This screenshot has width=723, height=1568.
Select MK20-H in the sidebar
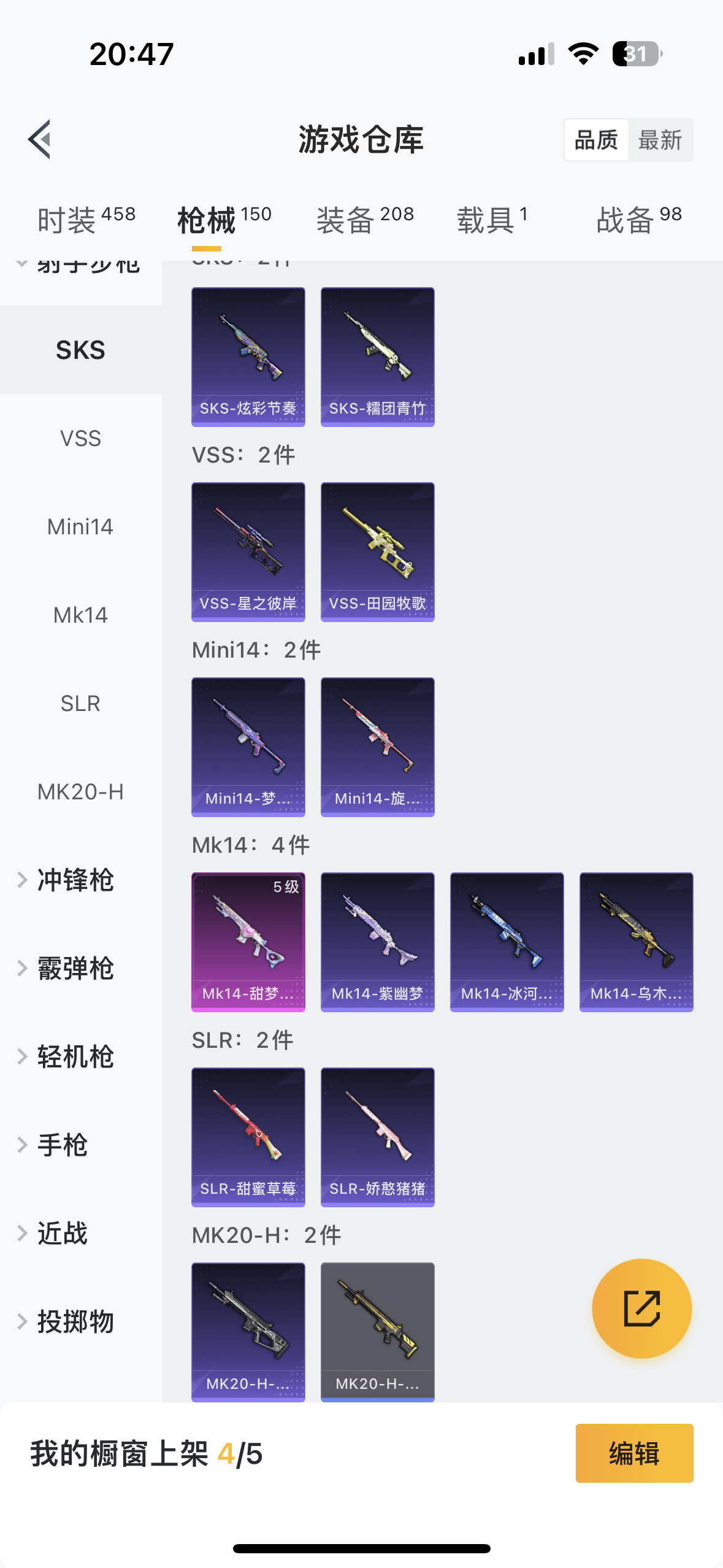tap(80, 791)
